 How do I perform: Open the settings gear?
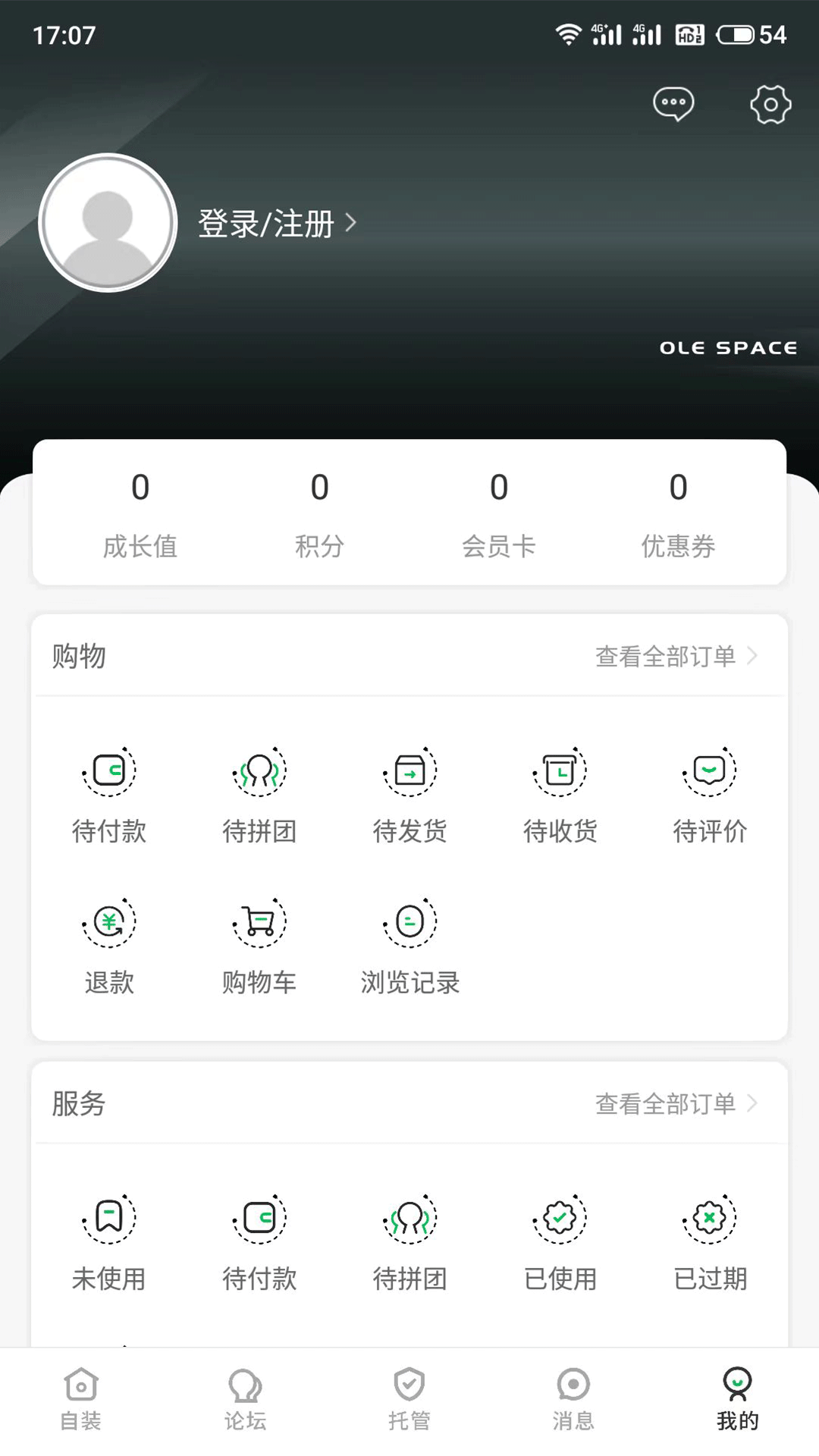tap(770, 104)
